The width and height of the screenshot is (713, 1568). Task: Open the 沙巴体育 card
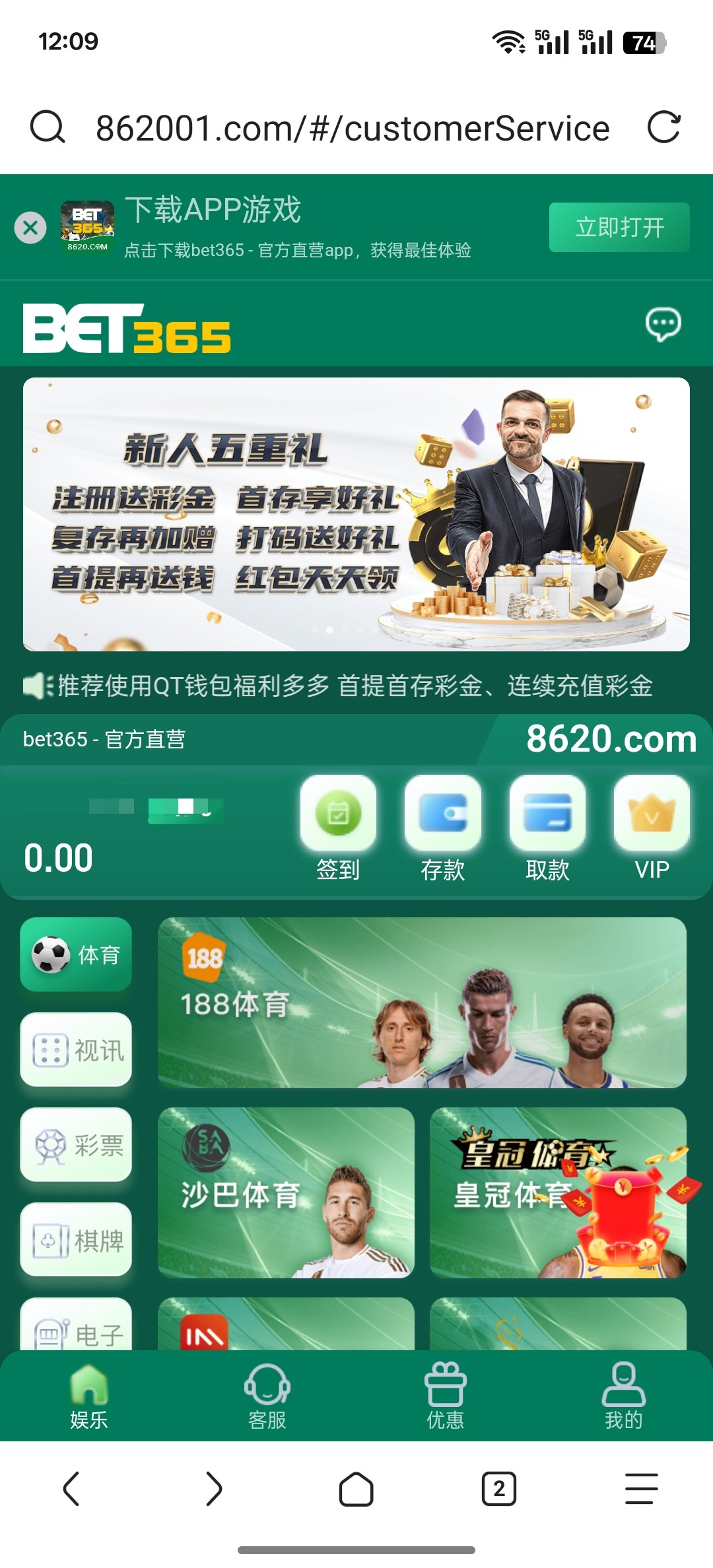click(286, 1192)
